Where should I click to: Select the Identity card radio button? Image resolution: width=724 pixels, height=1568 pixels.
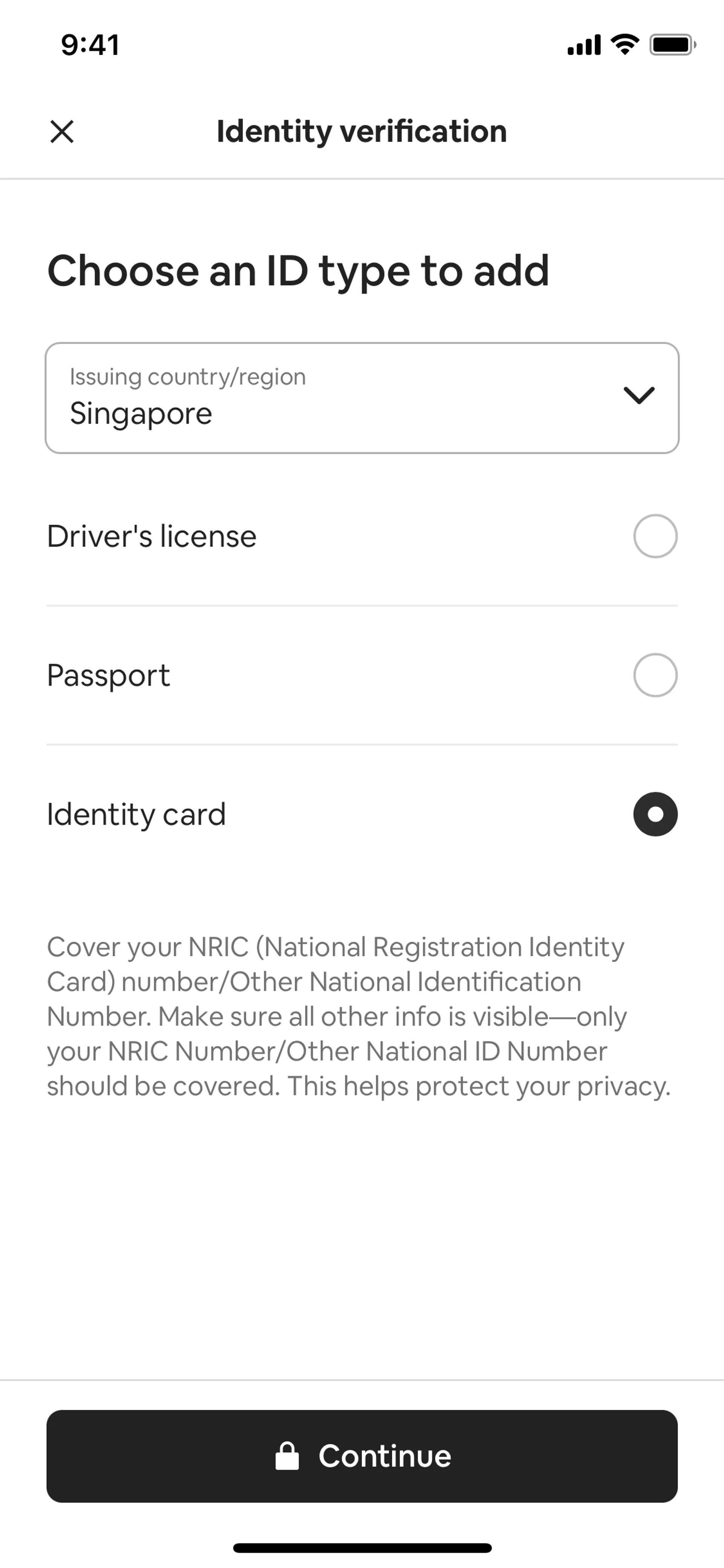point(655,814)
